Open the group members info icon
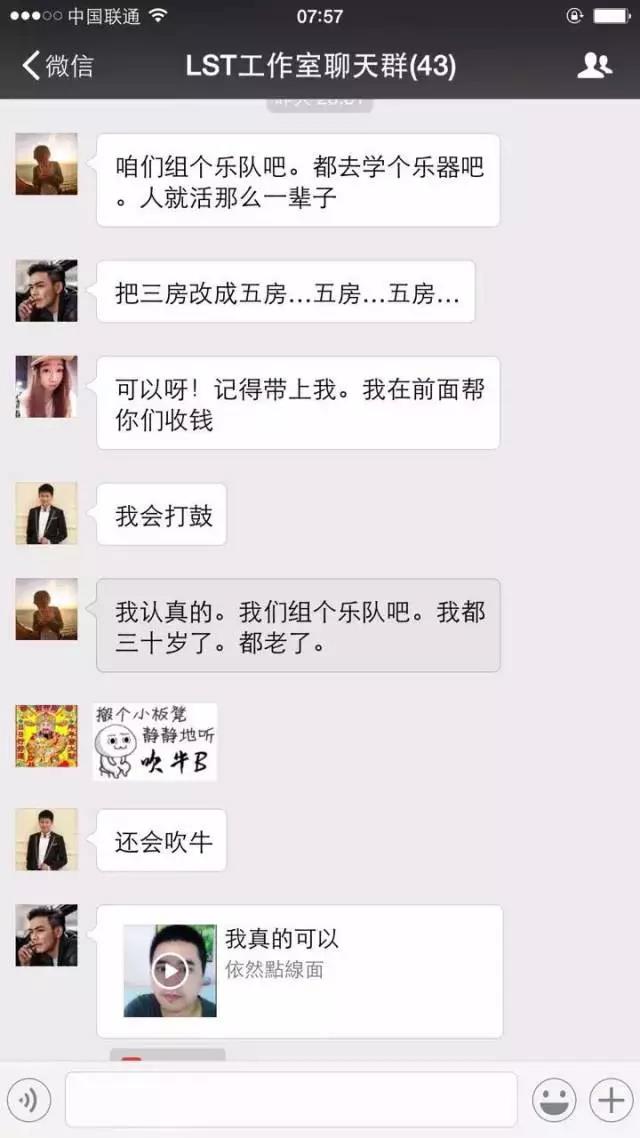The height and width of the screenshot is (1138, 640). click(x=594, y=66)
